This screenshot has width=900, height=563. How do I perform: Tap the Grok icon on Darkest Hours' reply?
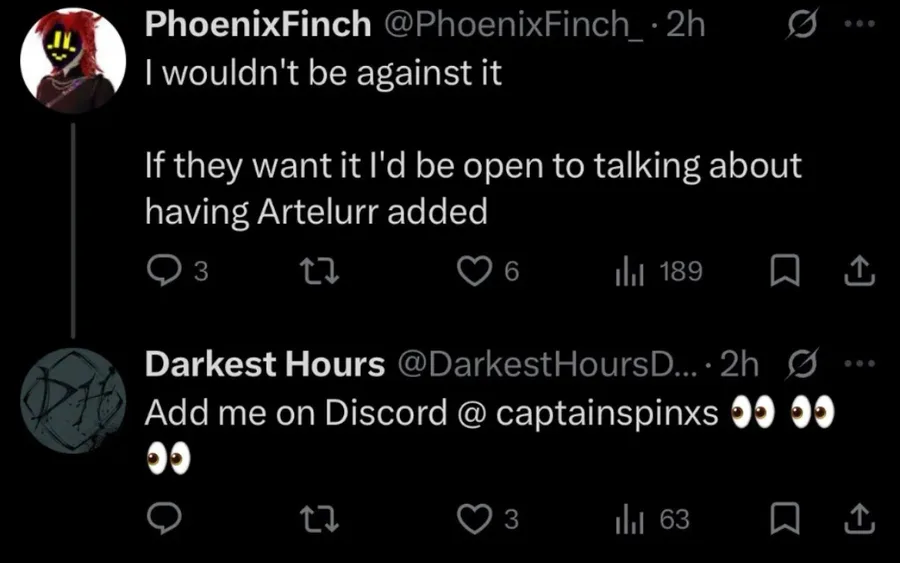coord(799,365)
